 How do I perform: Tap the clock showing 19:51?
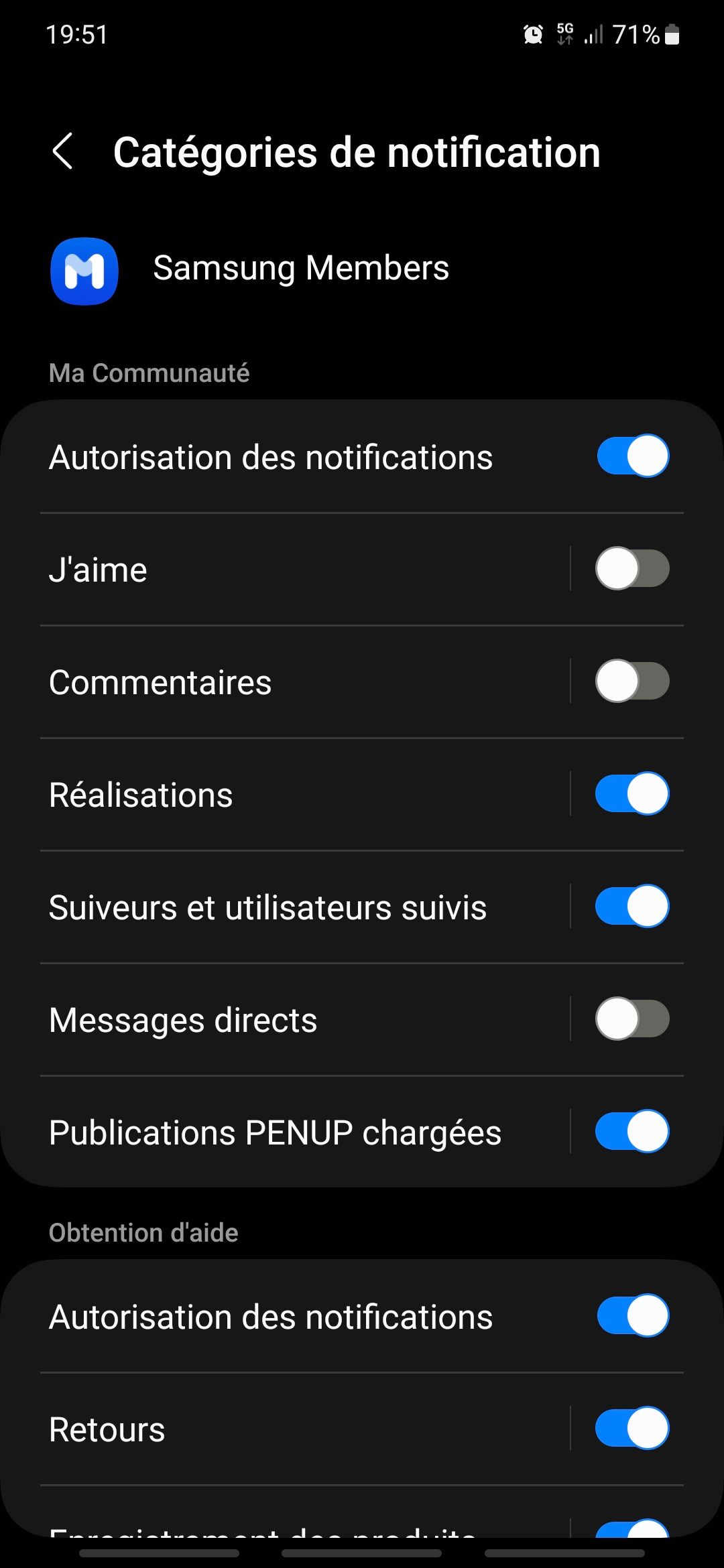click(x=77, y=36)
